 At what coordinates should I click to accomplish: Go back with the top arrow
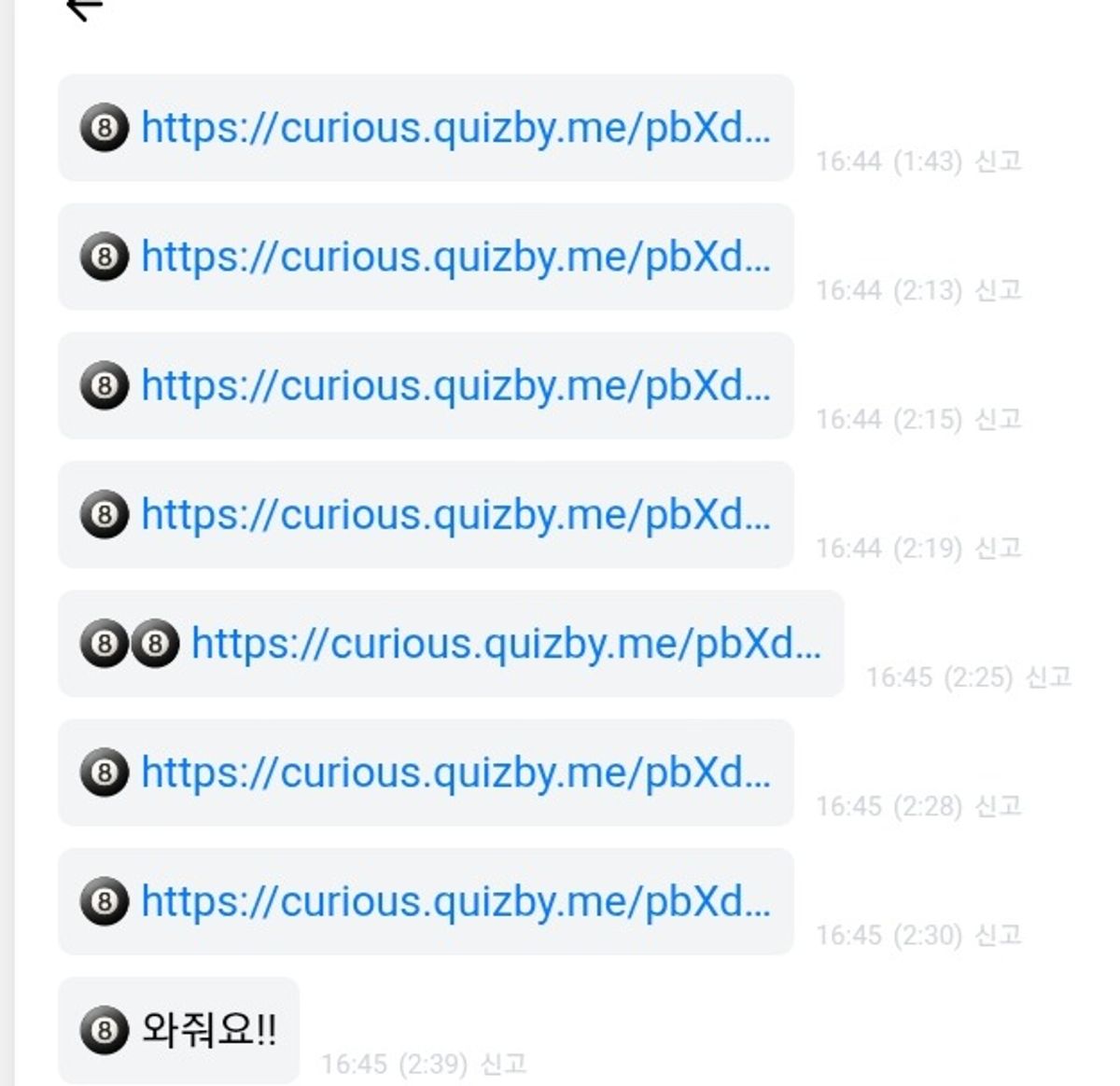85,9
